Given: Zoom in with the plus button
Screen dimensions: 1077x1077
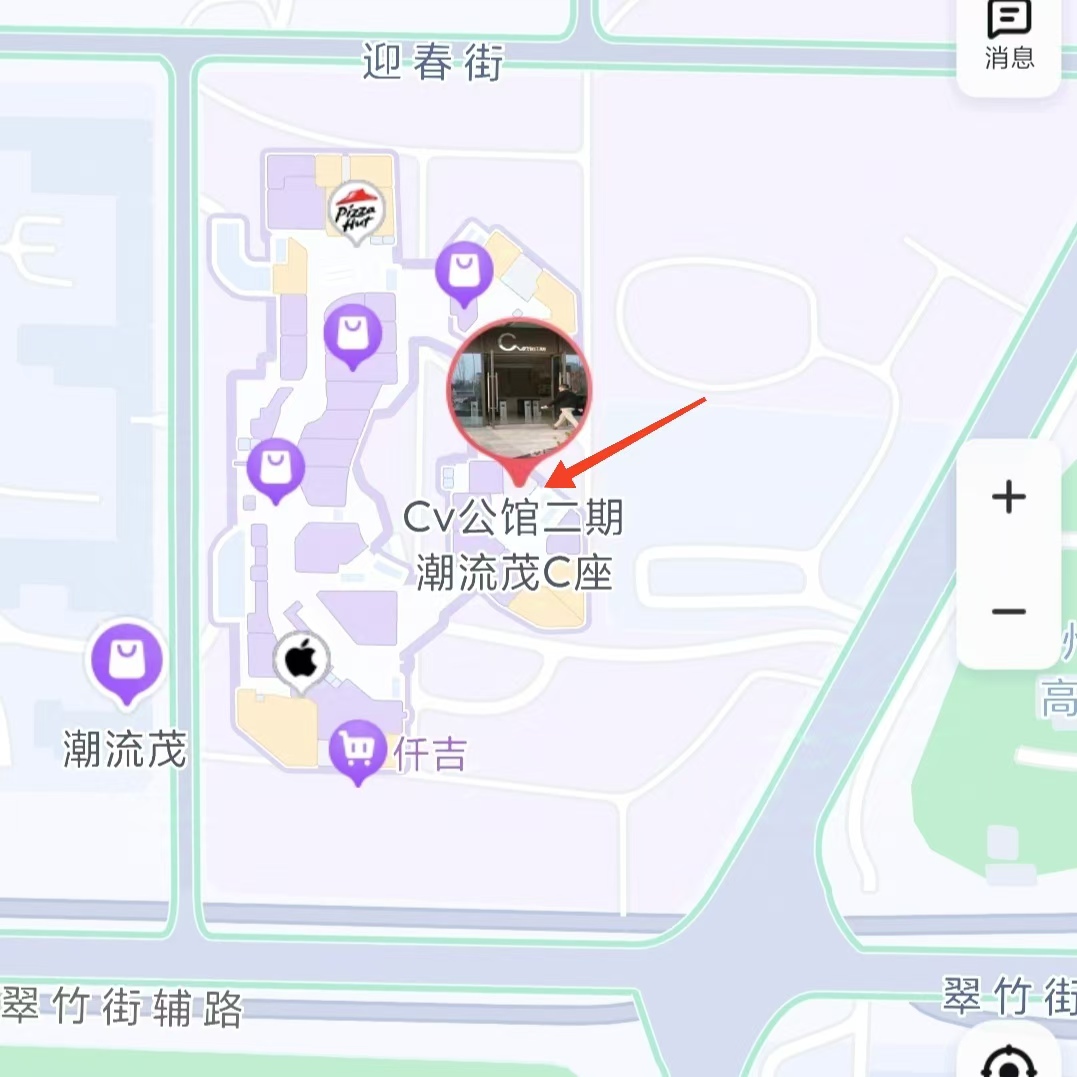Looking at the screenshot, I should 1008,497.
